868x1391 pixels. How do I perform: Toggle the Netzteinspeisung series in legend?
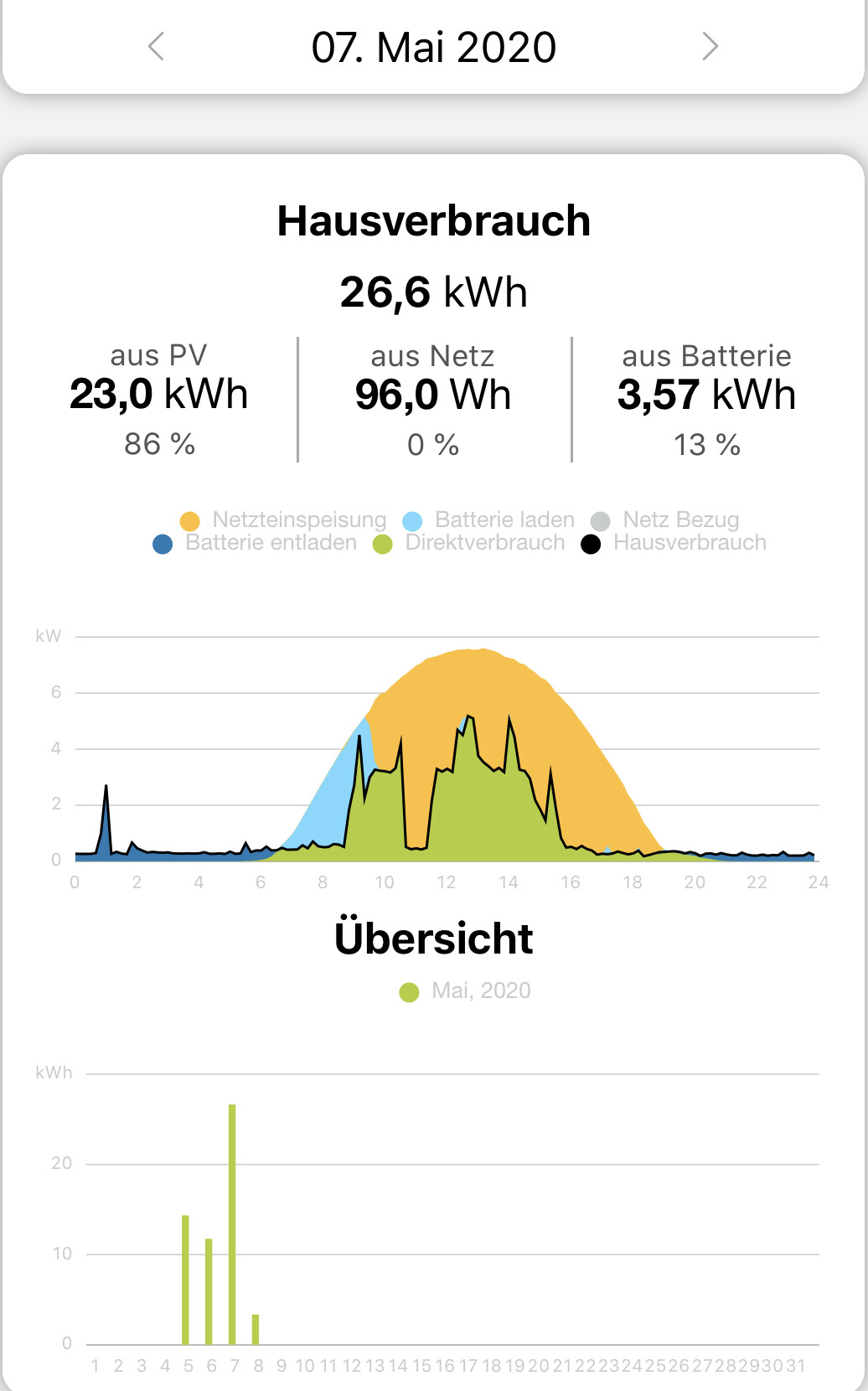(285, 520)
